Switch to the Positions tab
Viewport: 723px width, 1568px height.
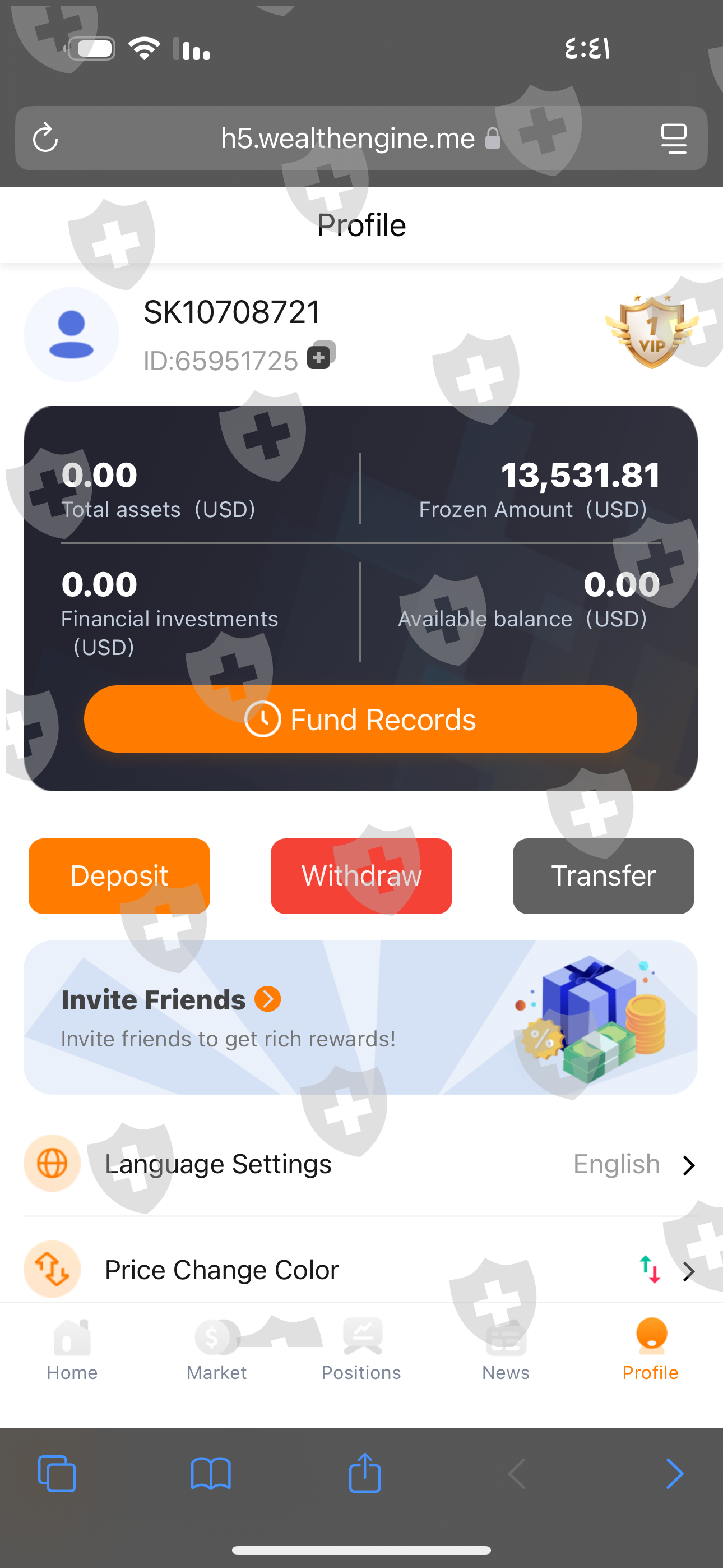[361, 1349]
